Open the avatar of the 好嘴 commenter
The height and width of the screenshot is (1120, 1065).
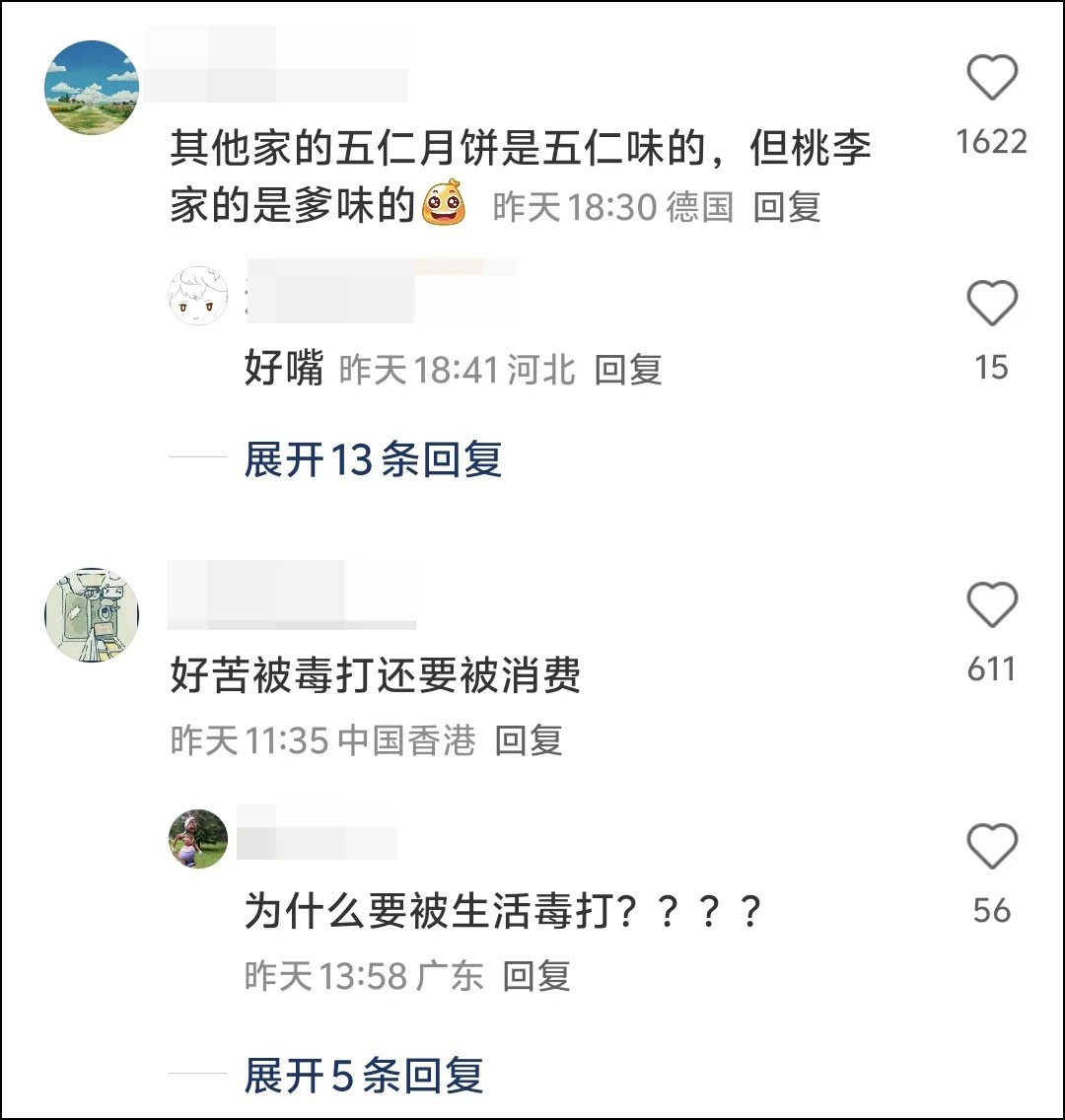(198, 296)
